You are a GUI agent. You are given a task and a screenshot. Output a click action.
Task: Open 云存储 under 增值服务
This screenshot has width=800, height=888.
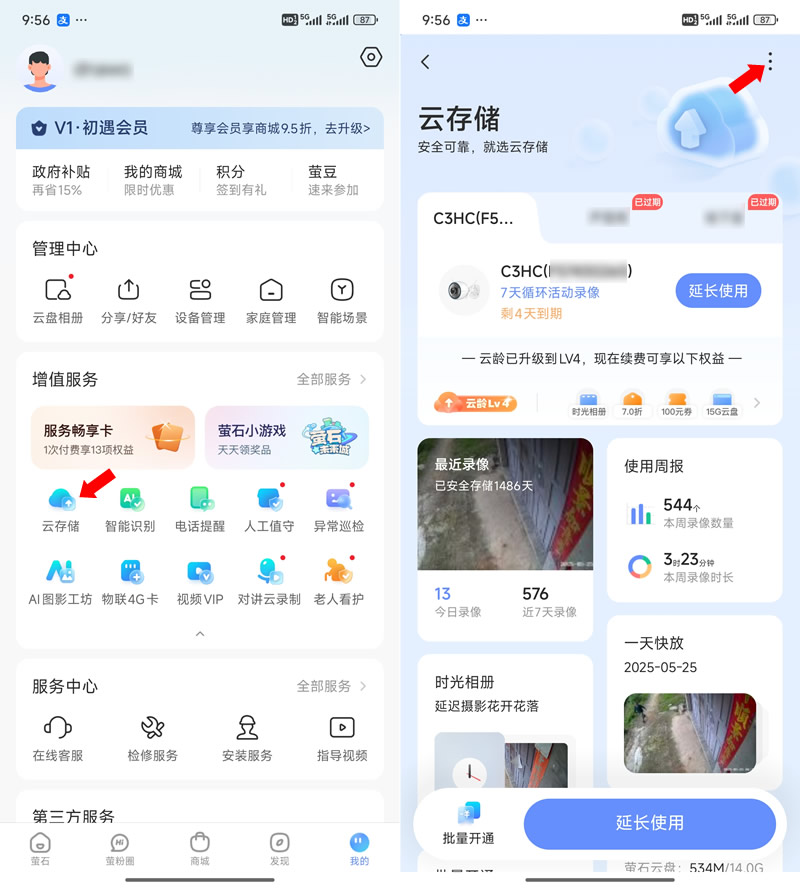pyautogui.click(x=61, y=507)
